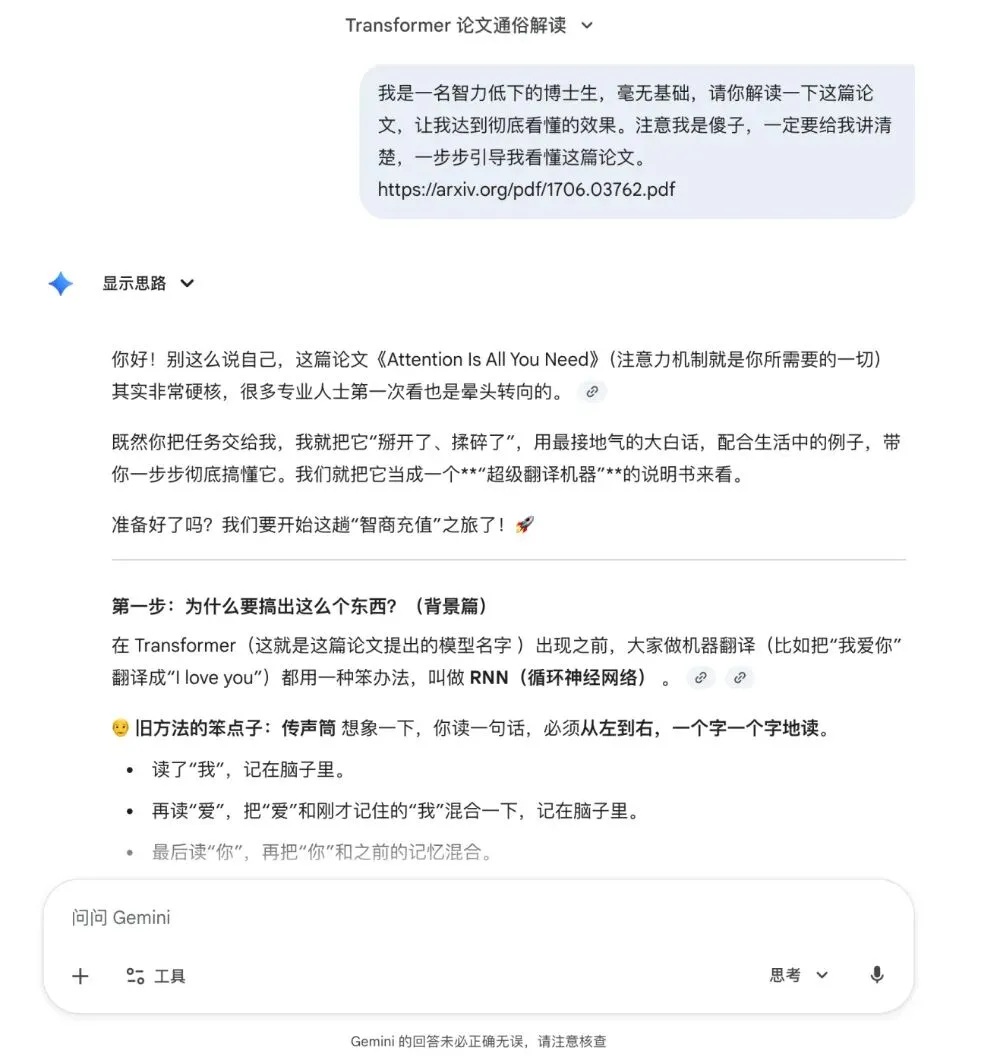
Task: Open the source link after 晕头转向的
Action: click(593, 393)
